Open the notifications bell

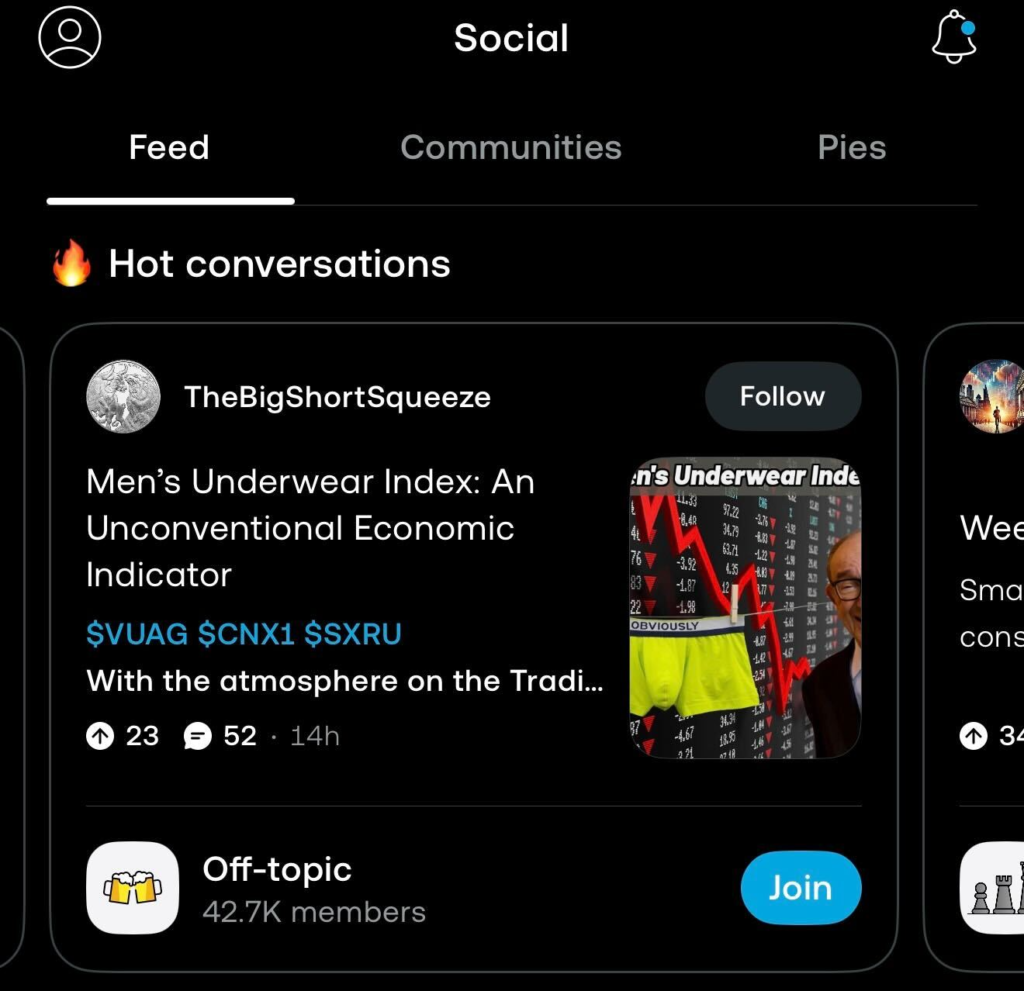953,38
